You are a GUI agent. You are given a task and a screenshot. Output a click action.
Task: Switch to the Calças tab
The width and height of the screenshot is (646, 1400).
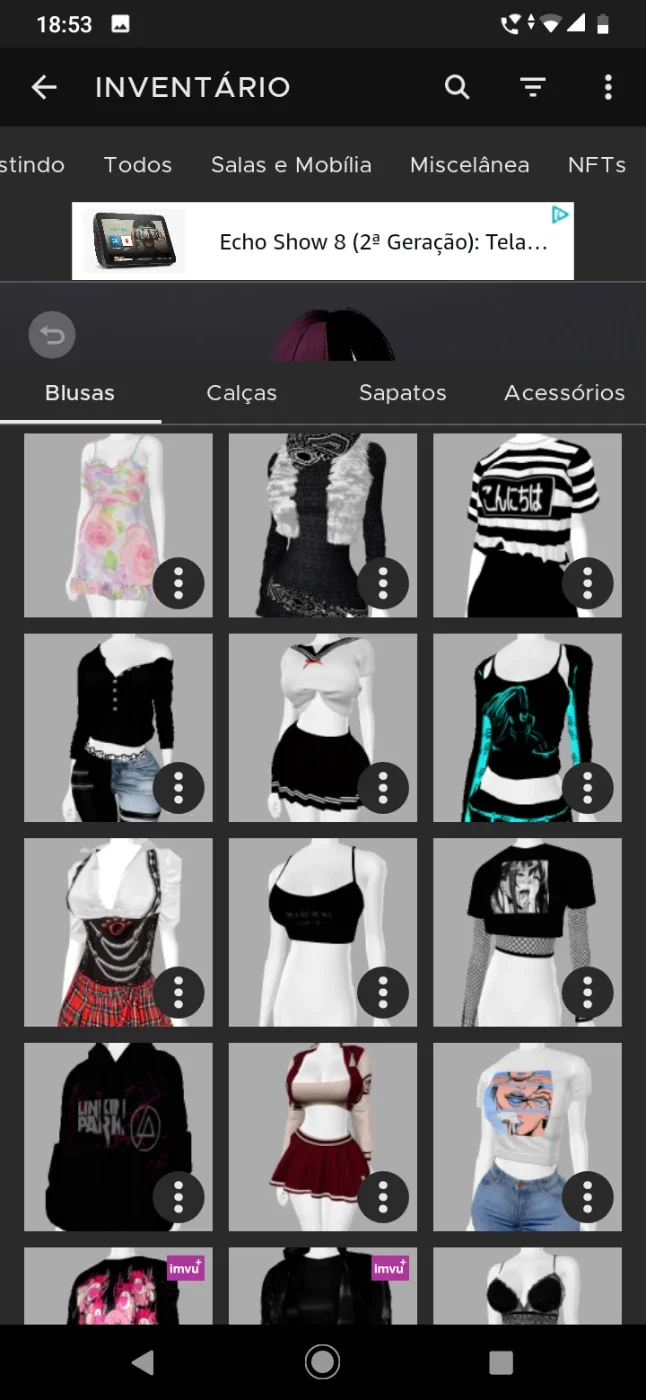242,393
